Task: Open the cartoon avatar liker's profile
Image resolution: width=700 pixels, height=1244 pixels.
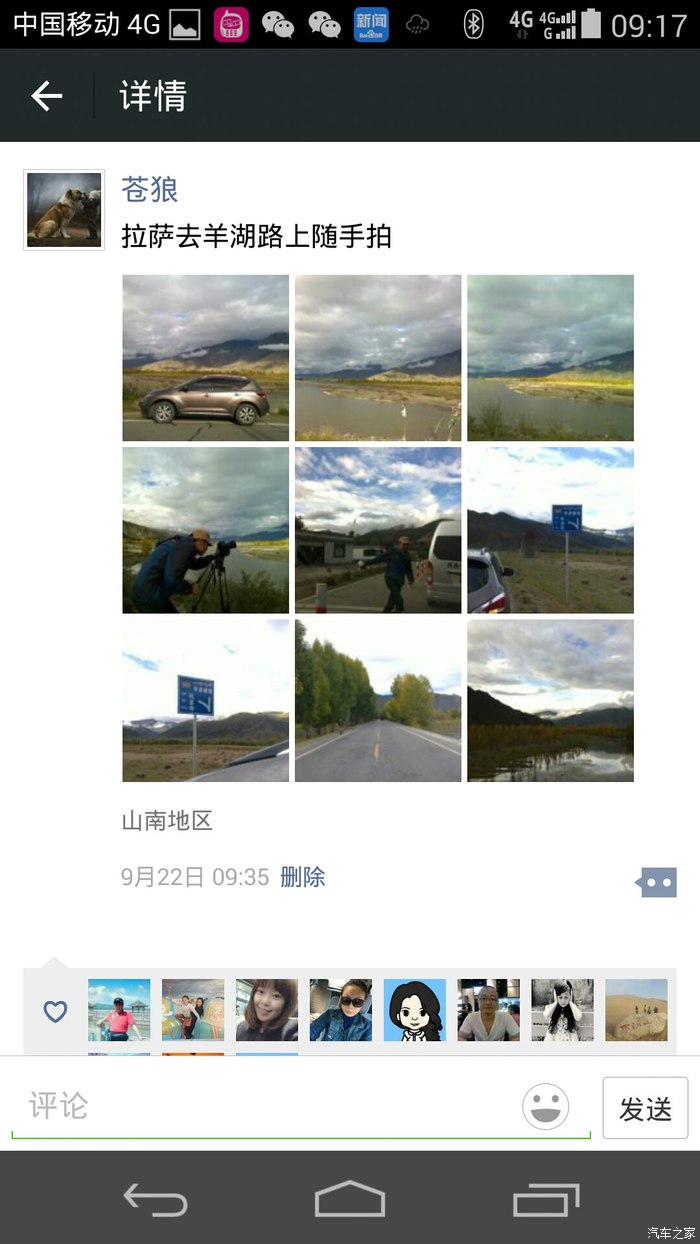Action: pyautogui.click(x=414, y=1010)
